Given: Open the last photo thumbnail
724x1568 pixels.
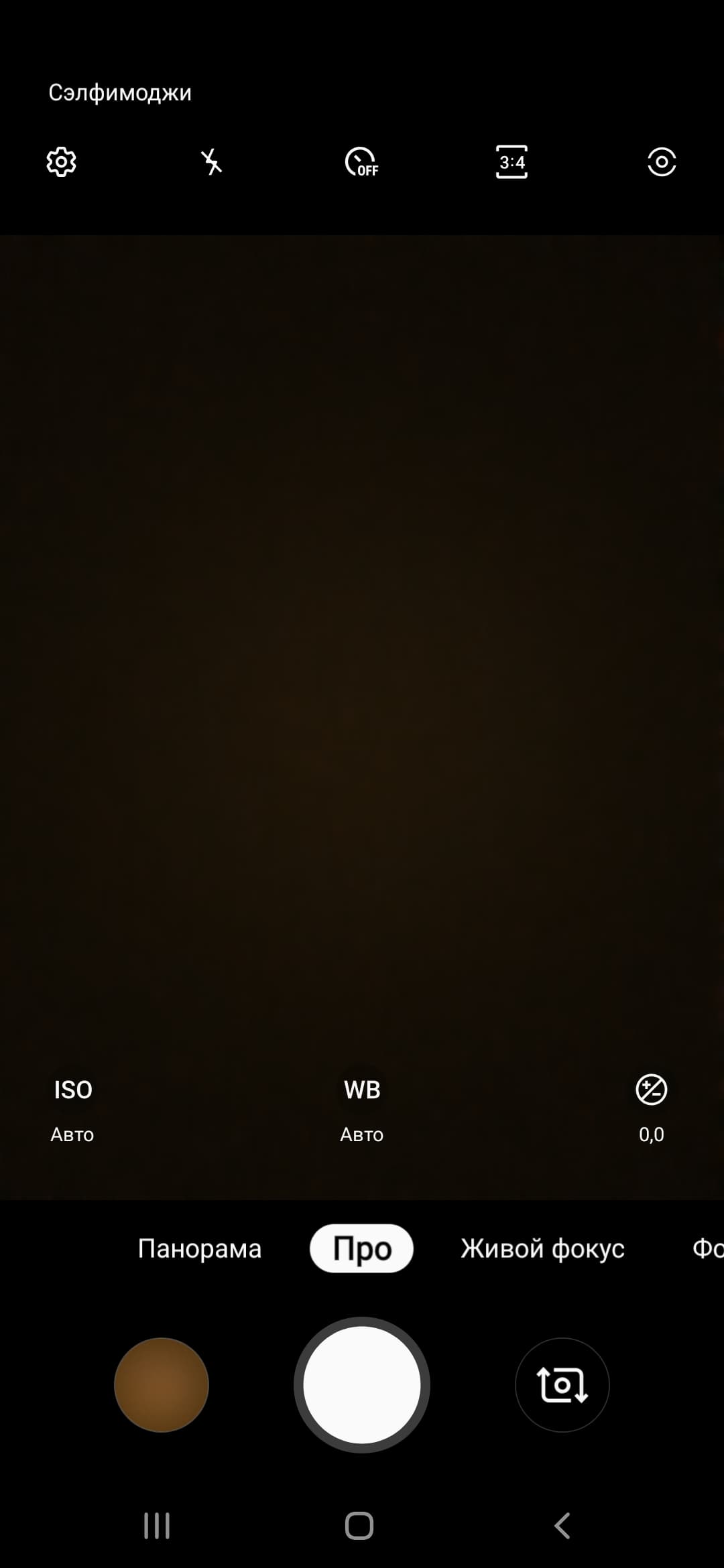Looking at the screenshot, I should 162,1385.
